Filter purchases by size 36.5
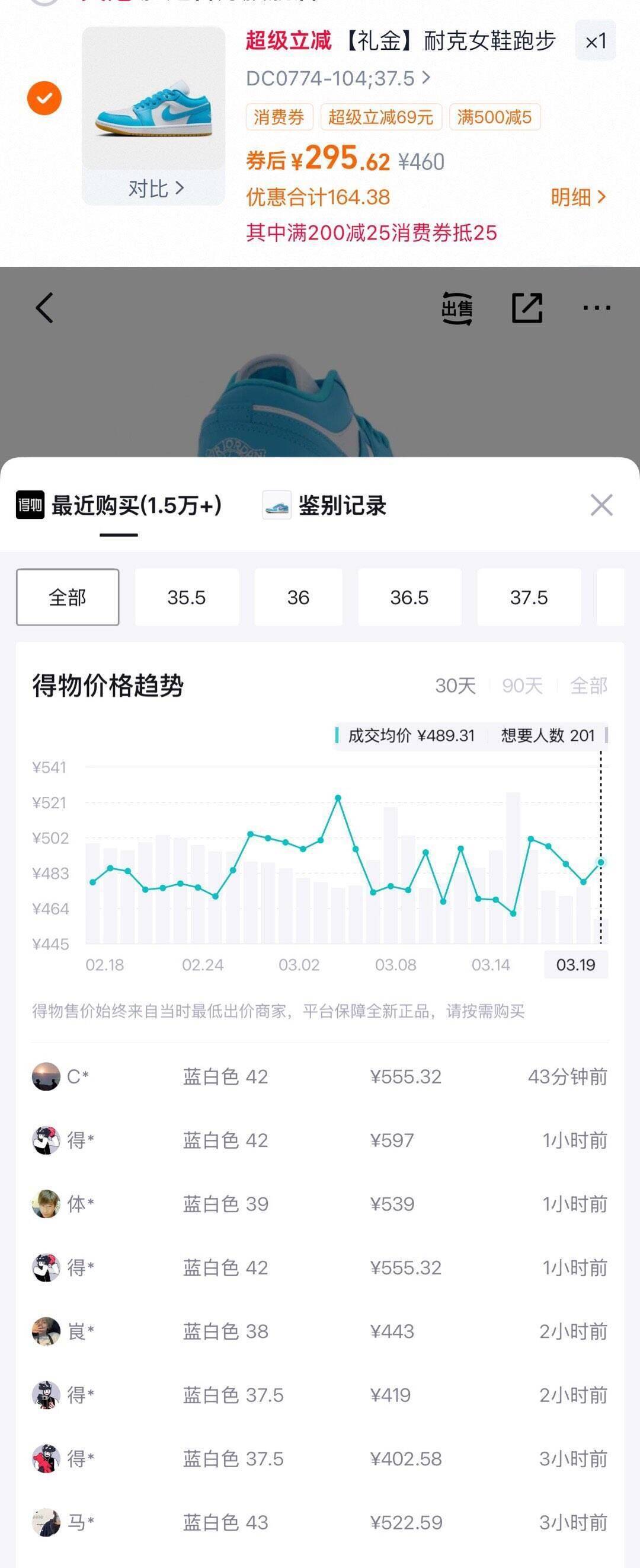Image resolution: width=640 pixels, height=1568 pixels. pos(409,597)
